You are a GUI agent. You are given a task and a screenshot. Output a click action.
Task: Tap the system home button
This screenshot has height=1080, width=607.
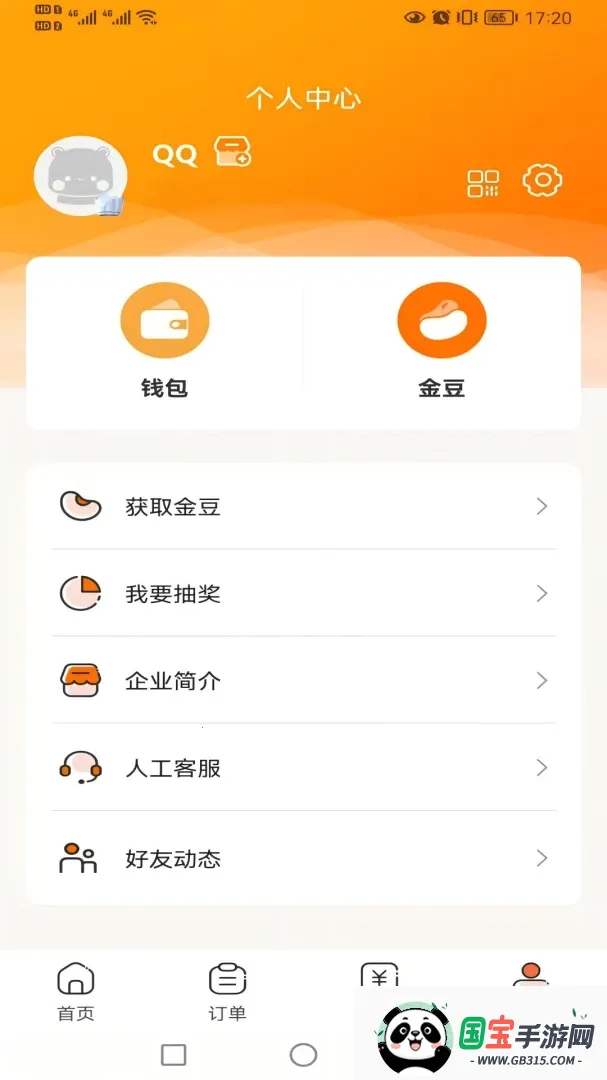coord(303,1055)
